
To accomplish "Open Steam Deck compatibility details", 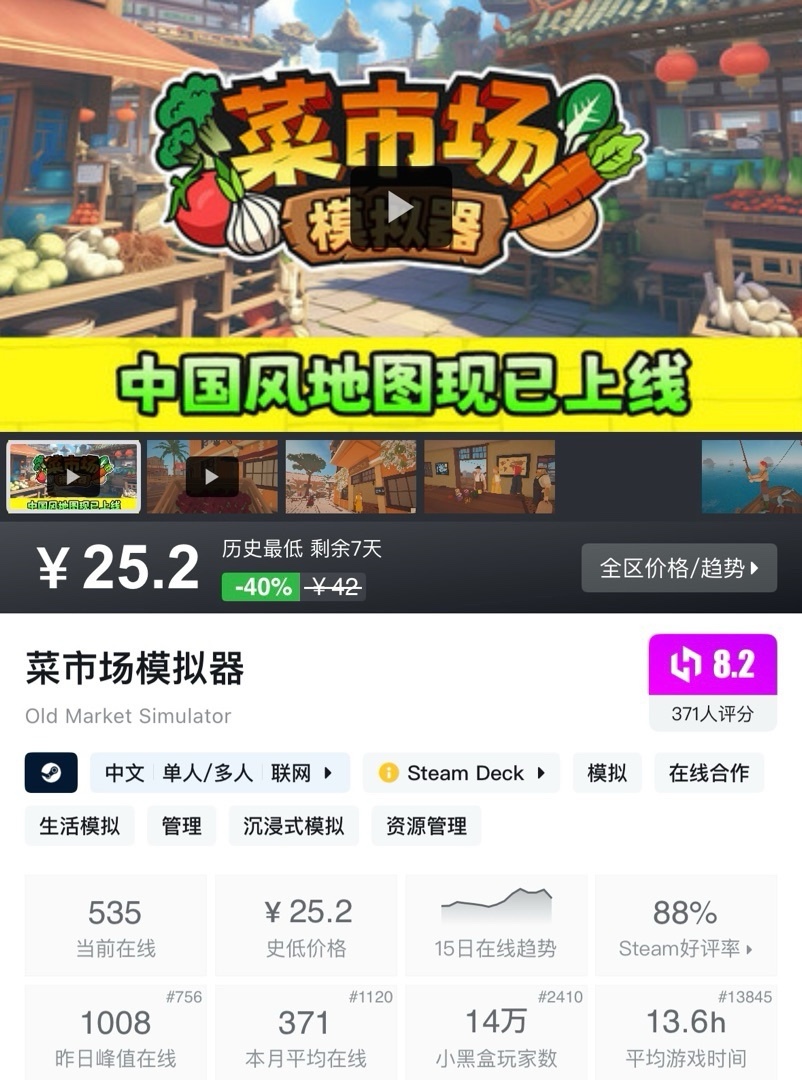I will (x=461, y=773).
